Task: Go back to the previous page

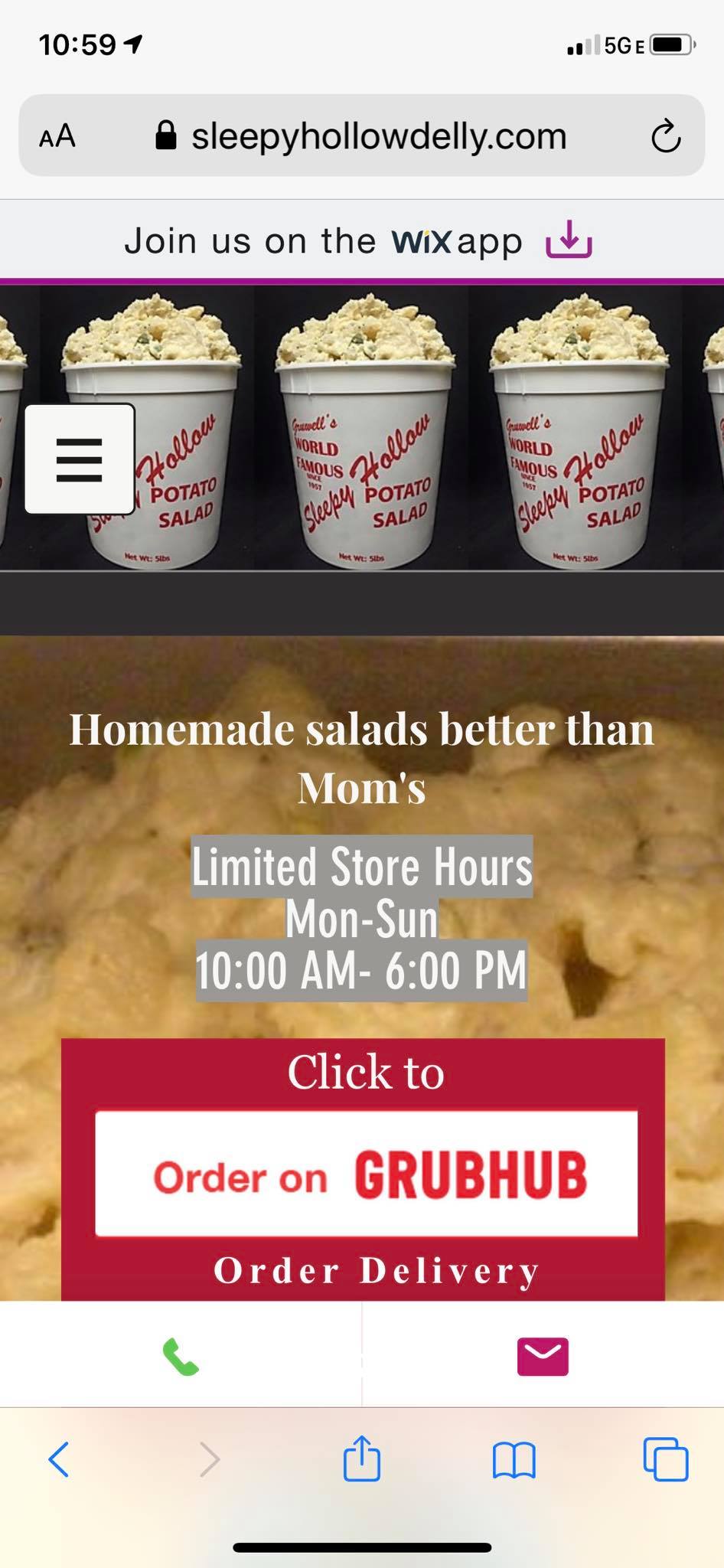Action: pos(59,1459)
